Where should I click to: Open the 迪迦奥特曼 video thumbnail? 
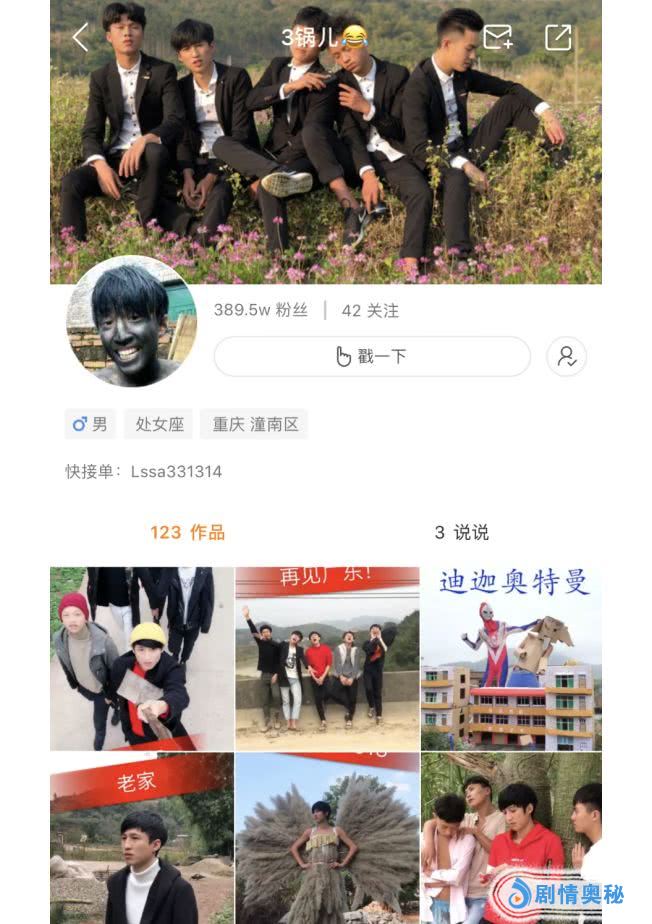tap(511, 659)
